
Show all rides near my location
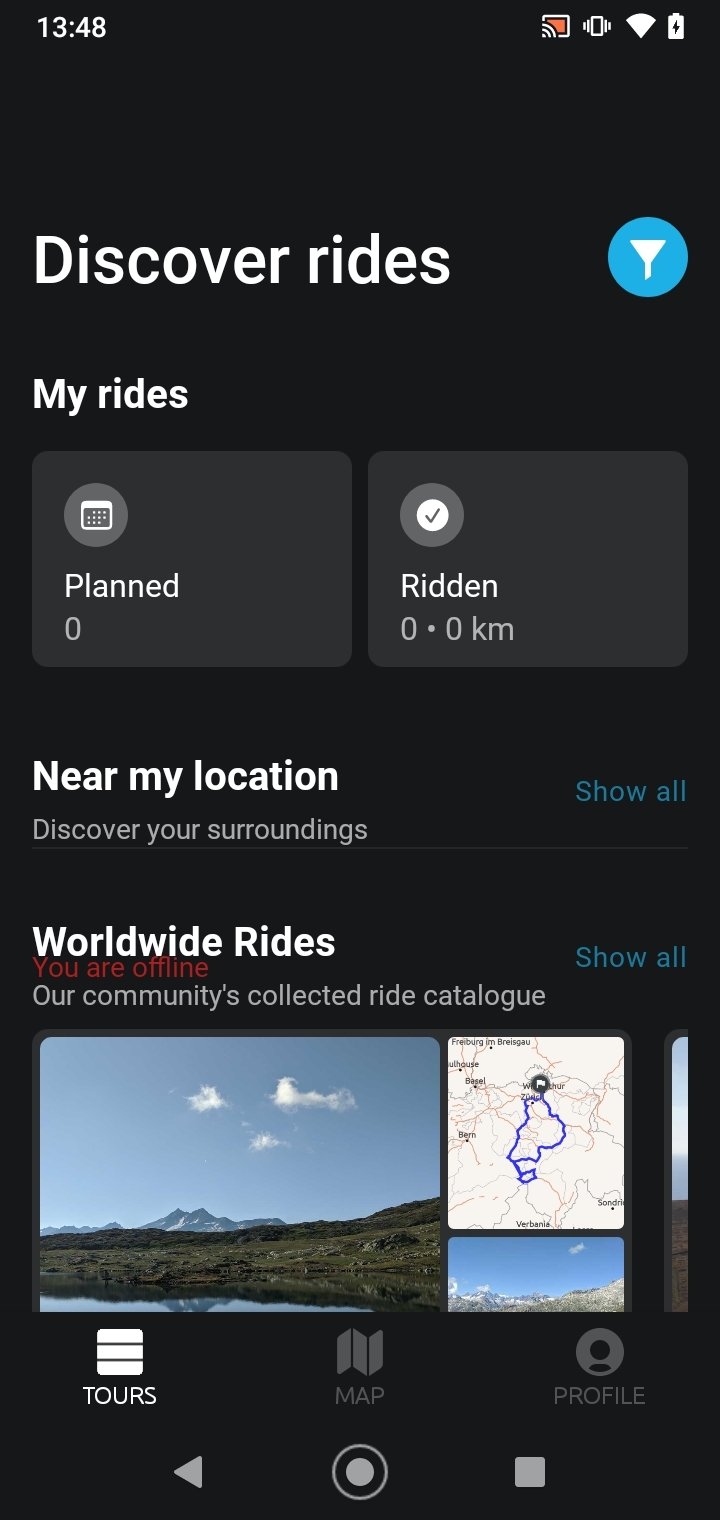pos(631,791)
